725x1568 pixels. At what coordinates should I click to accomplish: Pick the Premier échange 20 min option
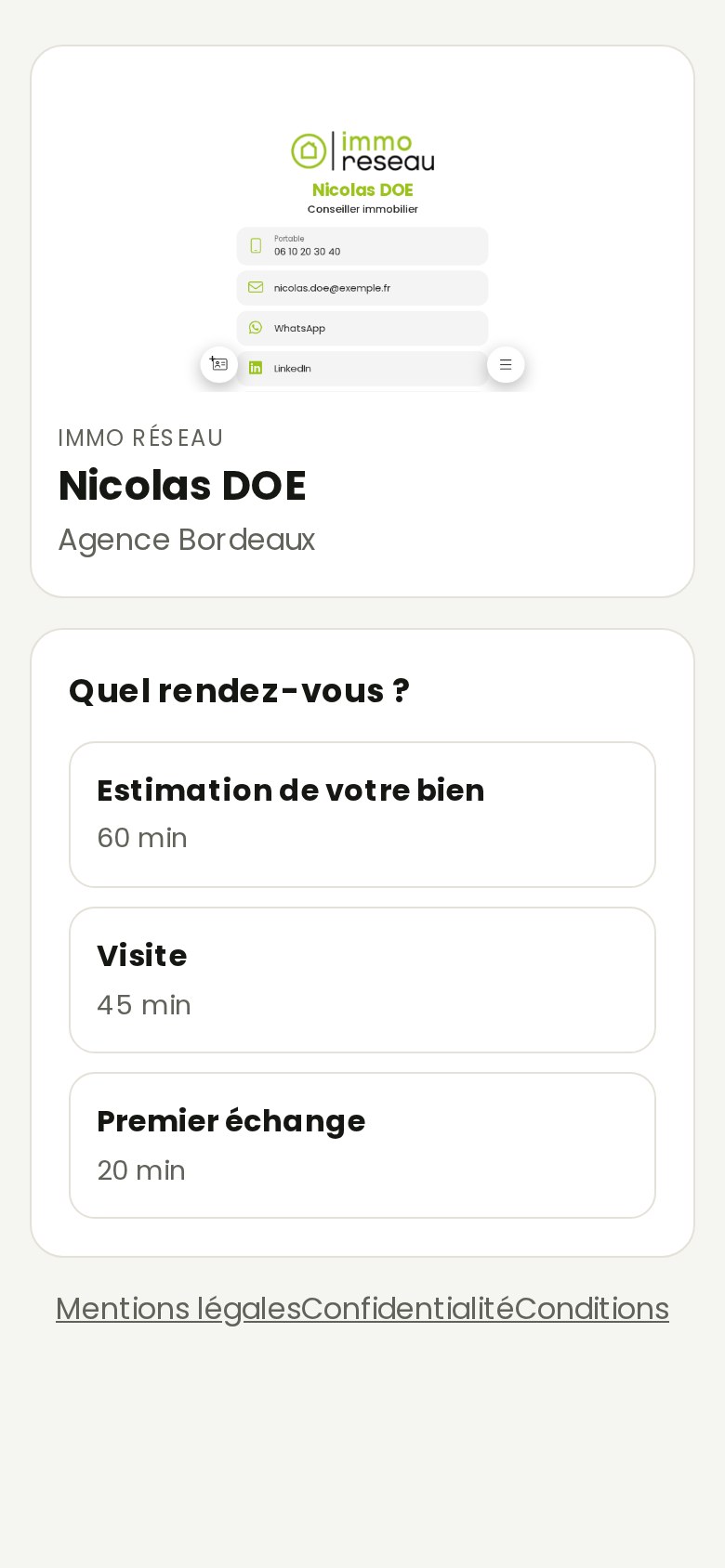tap(362, 1145)
